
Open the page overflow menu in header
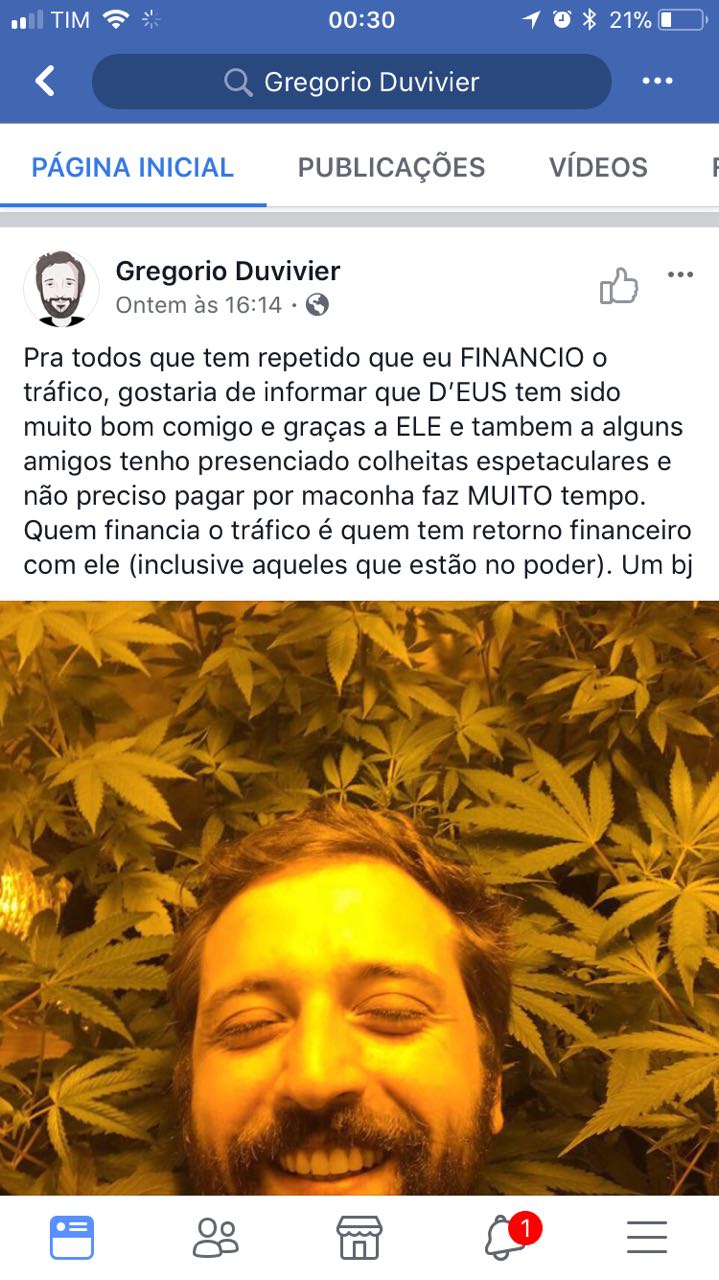click(657, 81)
